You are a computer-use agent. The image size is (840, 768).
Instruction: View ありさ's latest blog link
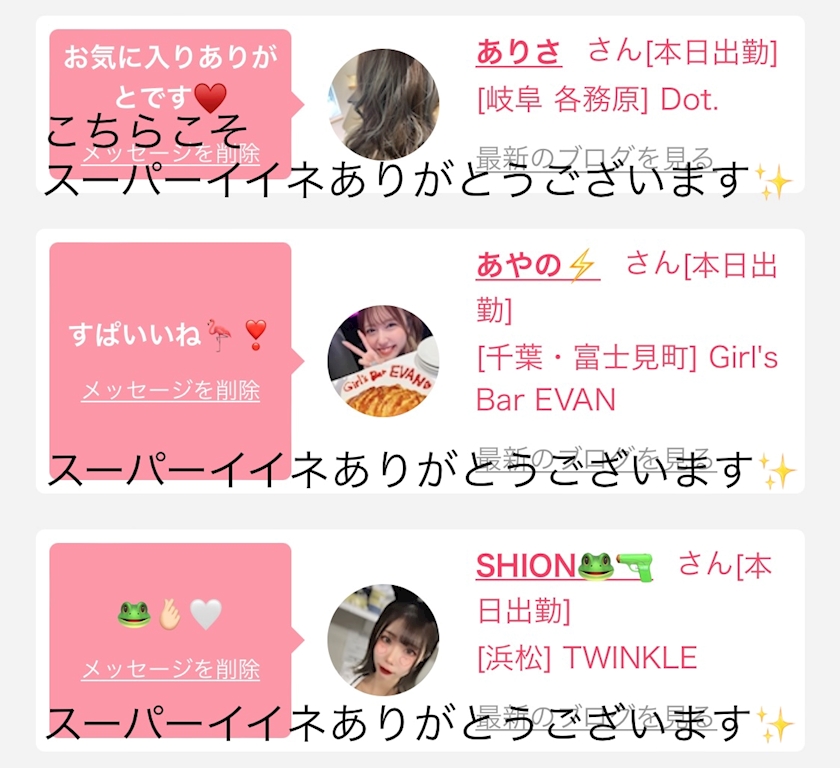(x=595, y=159)
